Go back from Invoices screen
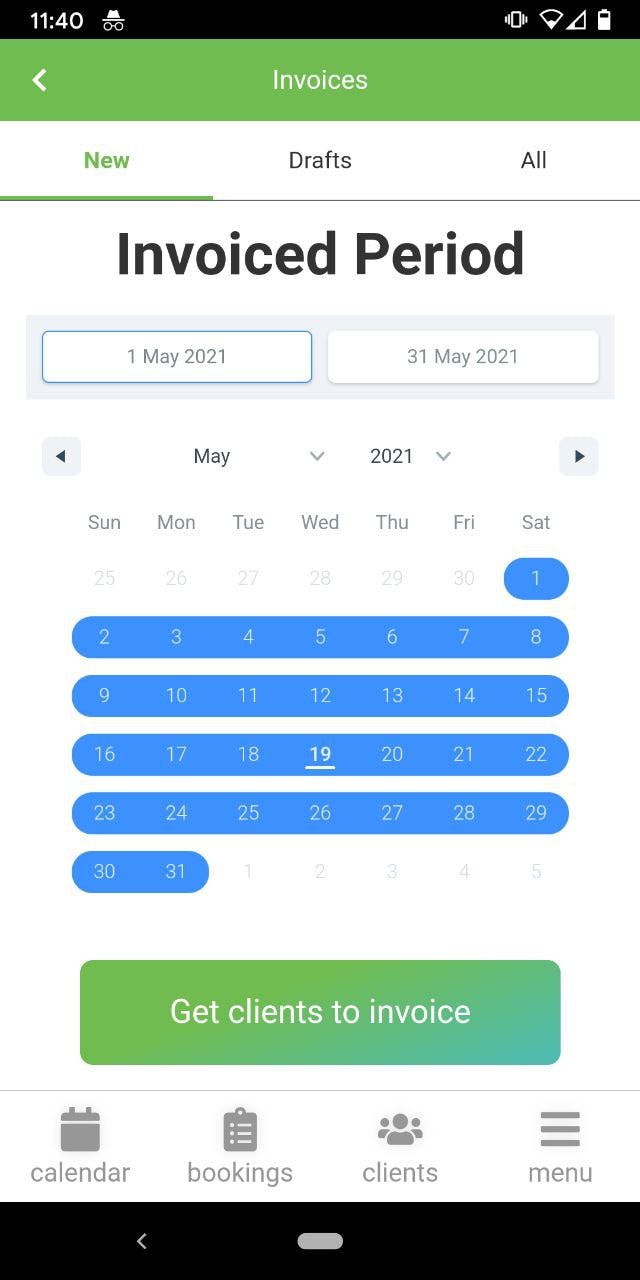 (40, 80)
